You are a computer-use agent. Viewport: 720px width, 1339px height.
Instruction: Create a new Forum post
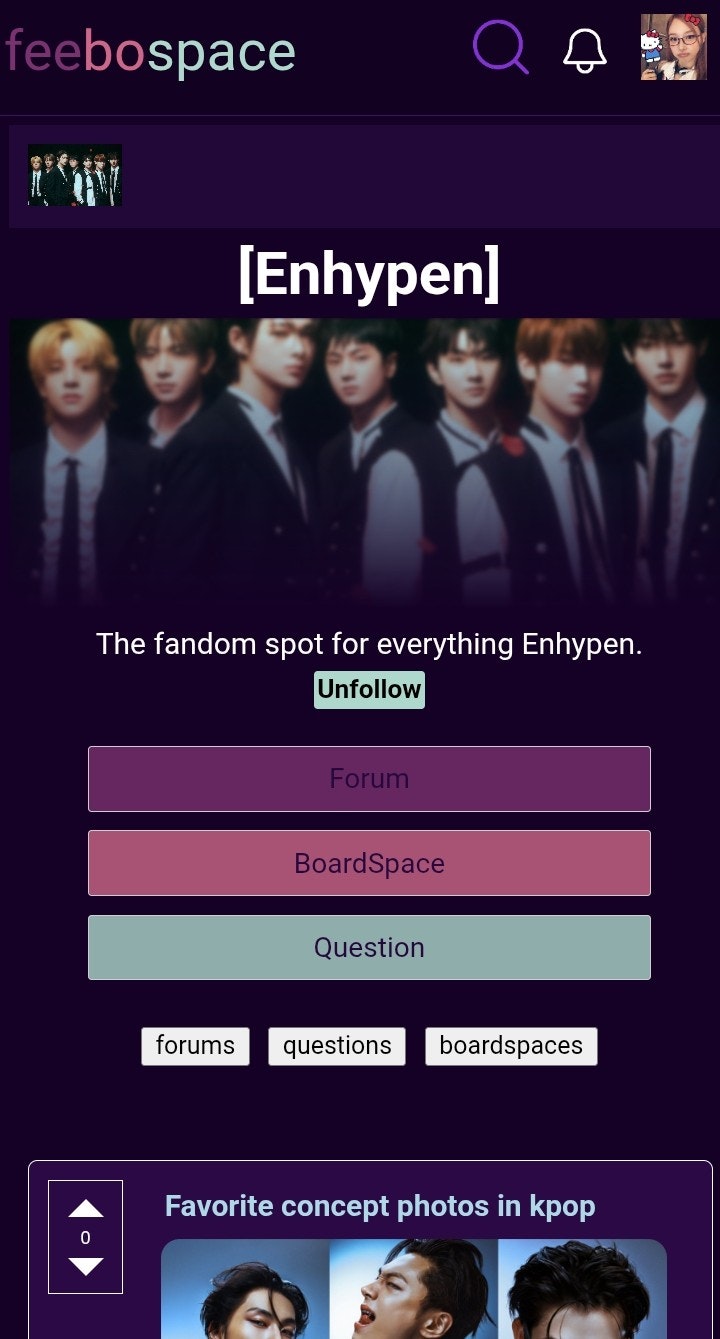pyautogui.click(x=369, y=779)
